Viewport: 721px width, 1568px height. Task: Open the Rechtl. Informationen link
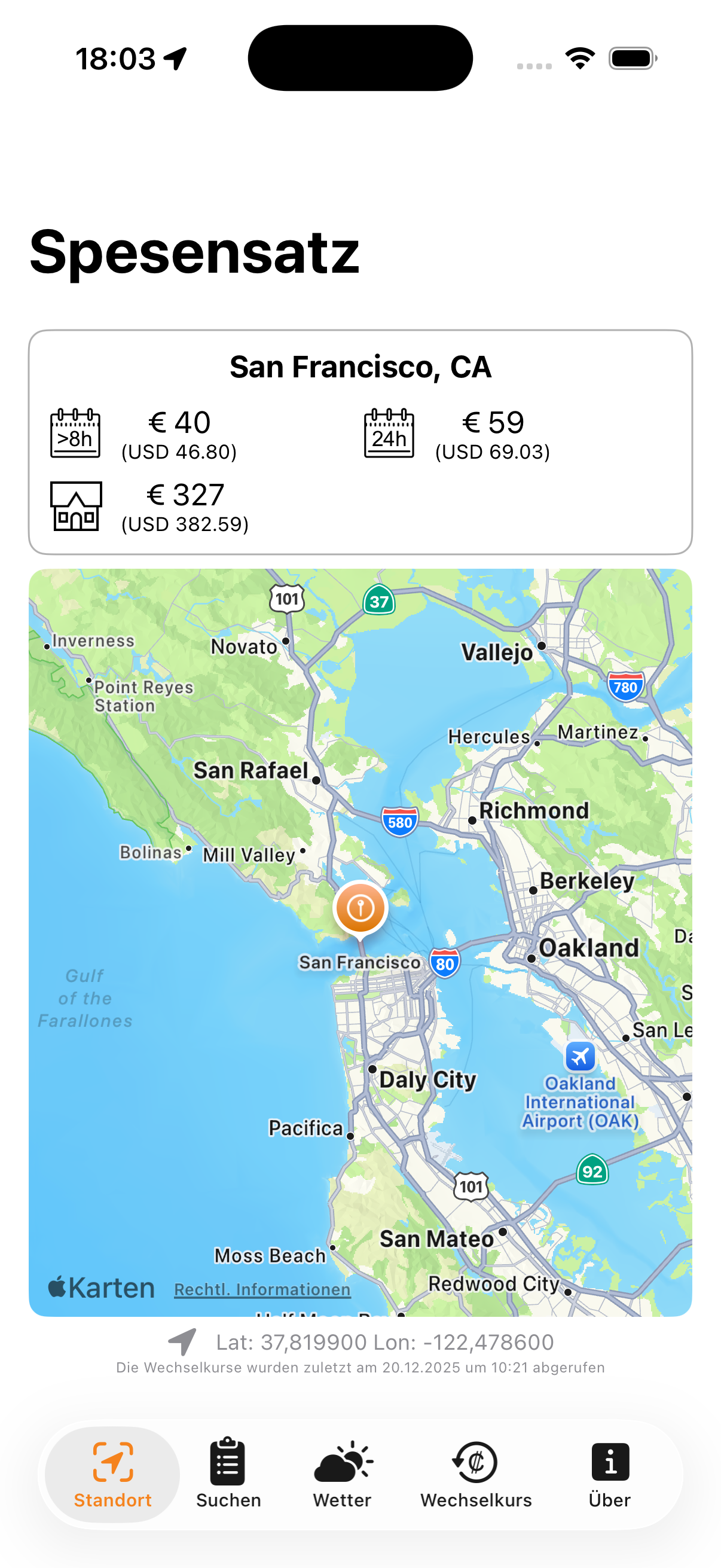tap(262, 1289)
